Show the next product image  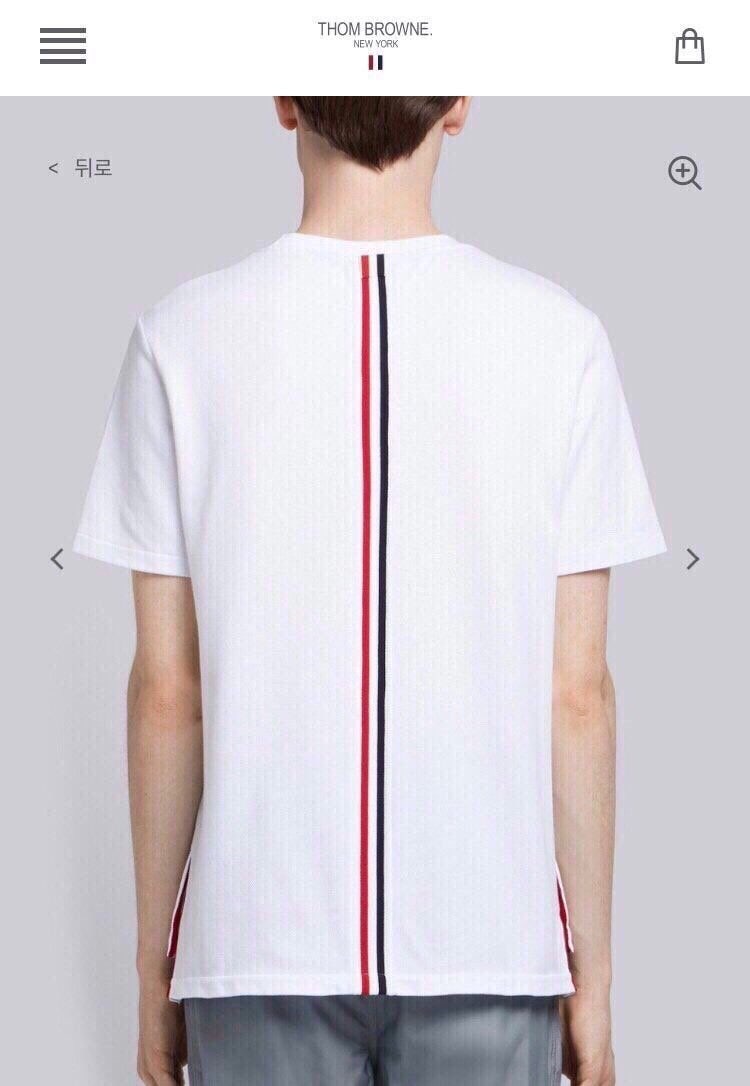pyautogui.click(x=692, y=559)
